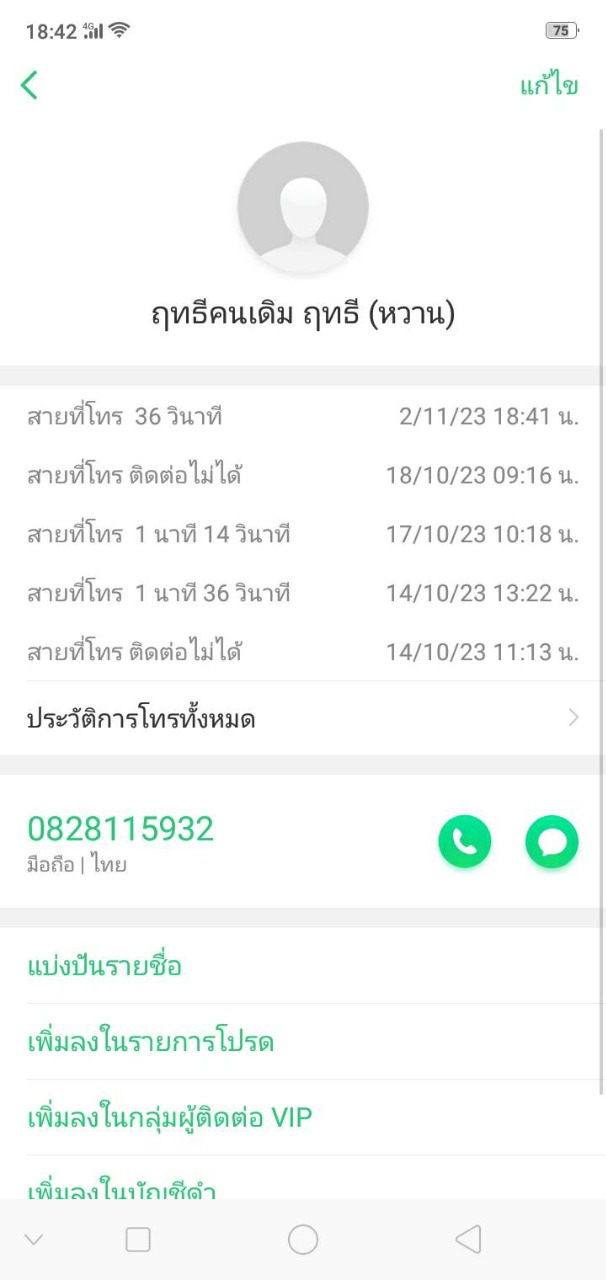The image size is (606, 1280).
Task: Open recent apps from navigation bar
Action: 138,1240
